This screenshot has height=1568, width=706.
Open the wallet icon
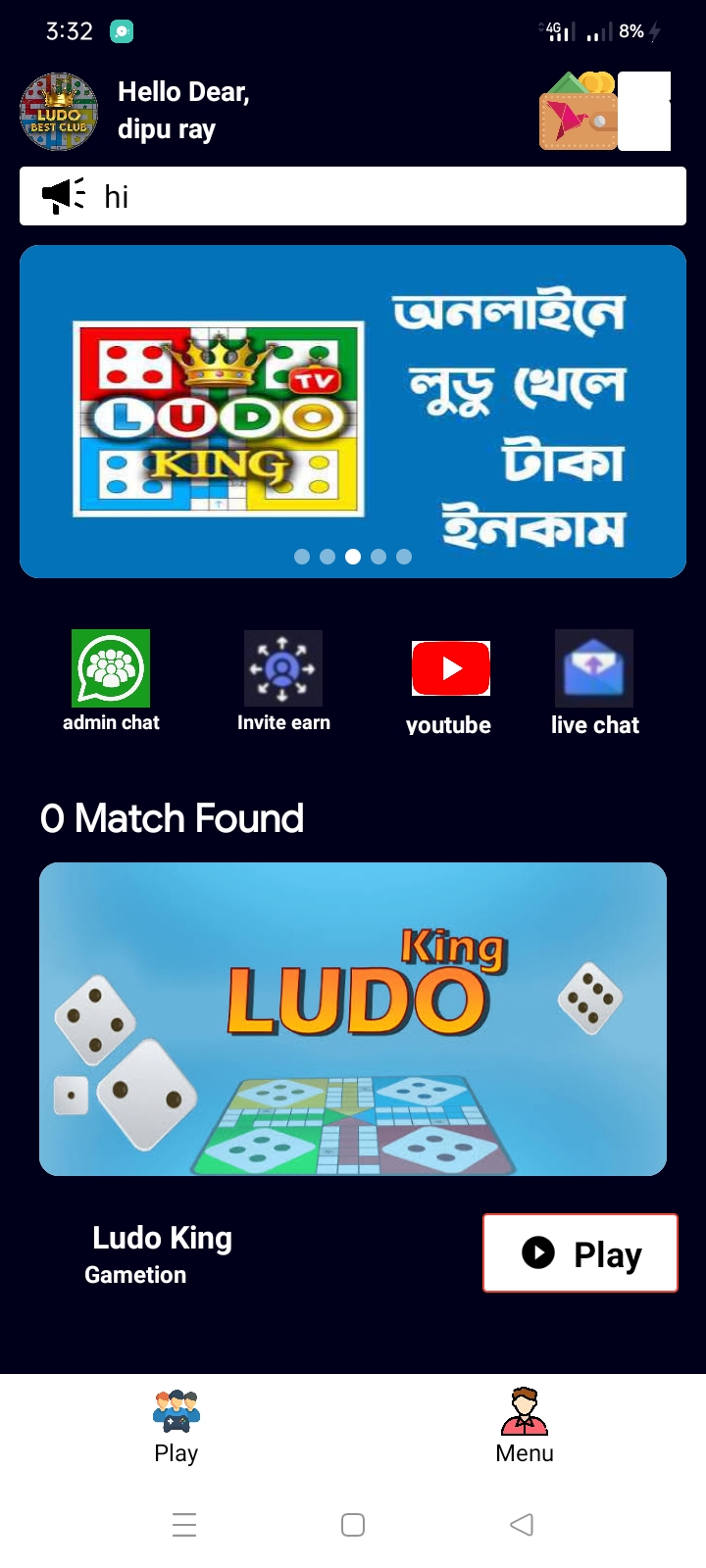[578, 111]
